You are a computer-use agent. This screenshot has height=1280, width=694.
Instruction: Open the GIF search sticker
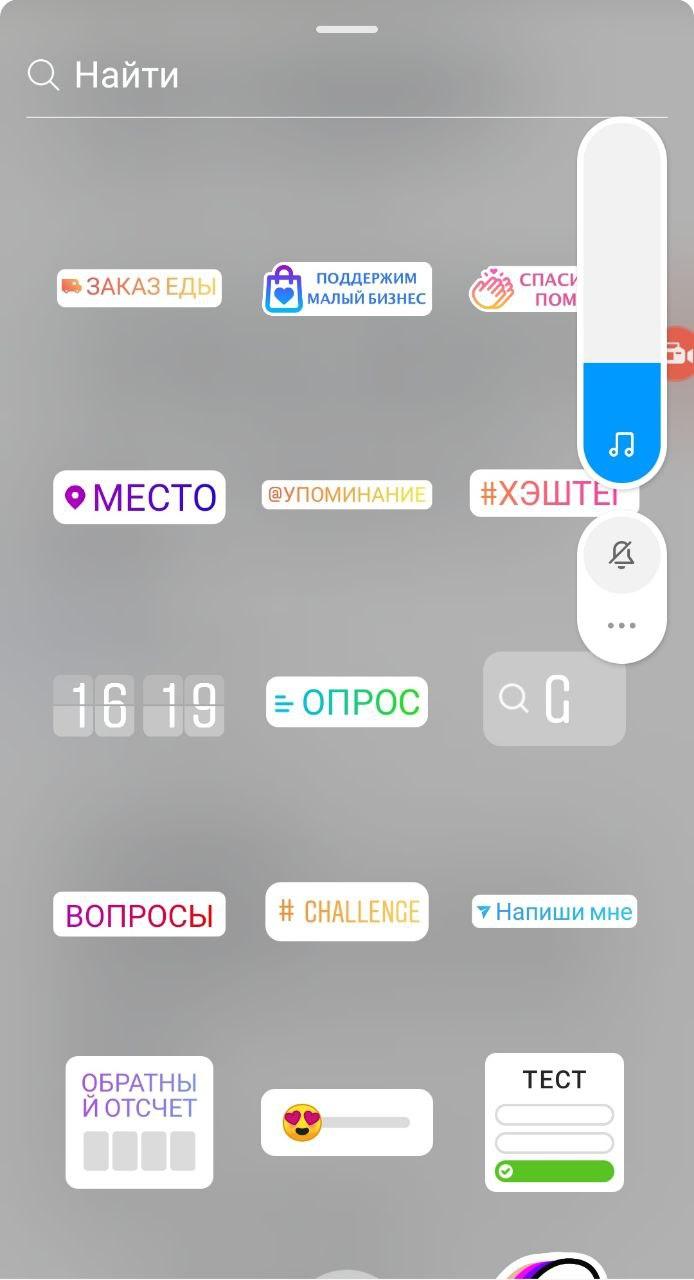pyautogui.click(x=554, y=699)
